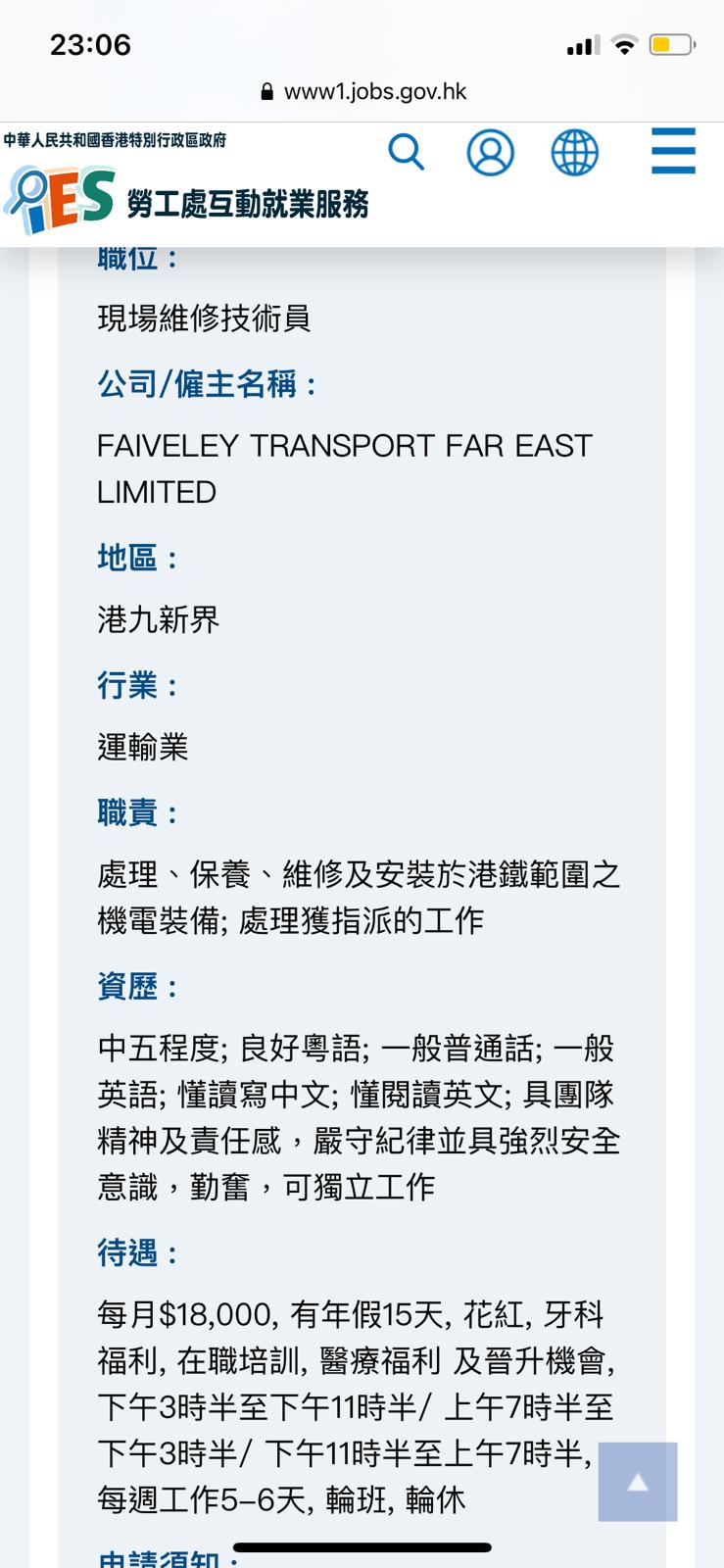Screen dimensions: 724x1568
Task: Open the language globe icon
Action: point(574,153)
